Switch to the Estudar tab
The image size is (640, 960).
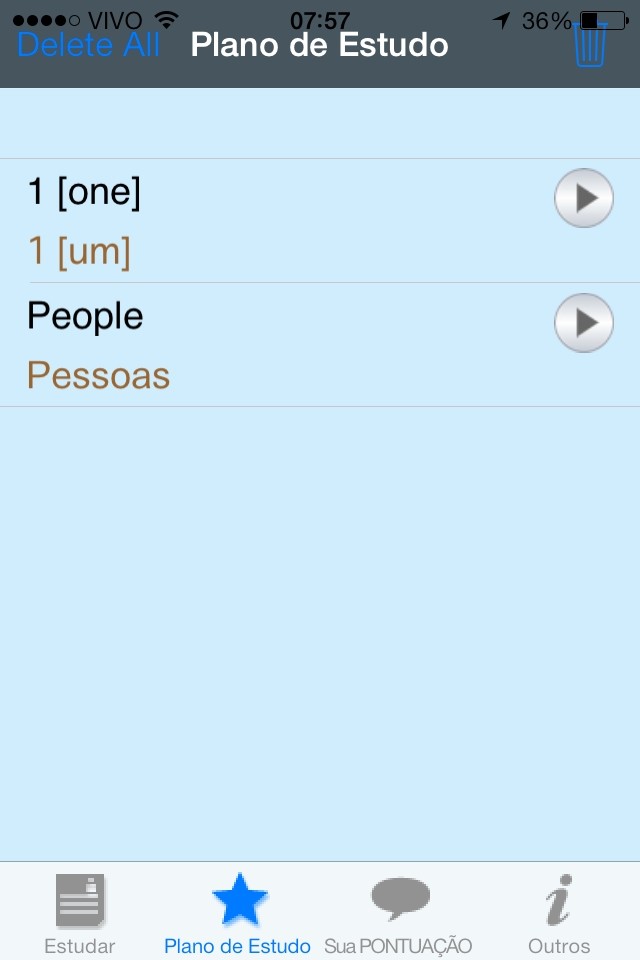click(x=80, y=912)
